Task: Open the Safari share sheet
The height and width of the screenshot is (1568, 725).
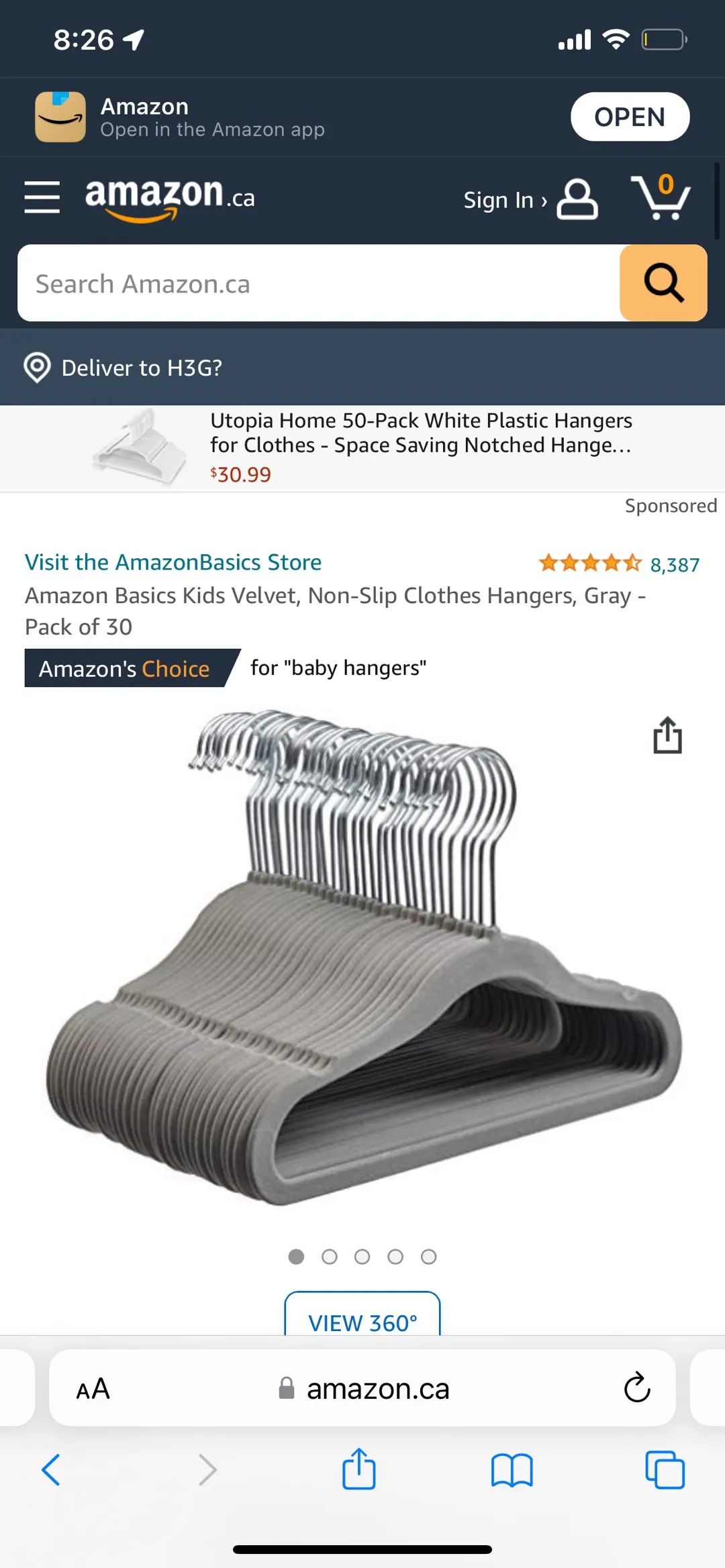Action: [x=359, y=1469]
